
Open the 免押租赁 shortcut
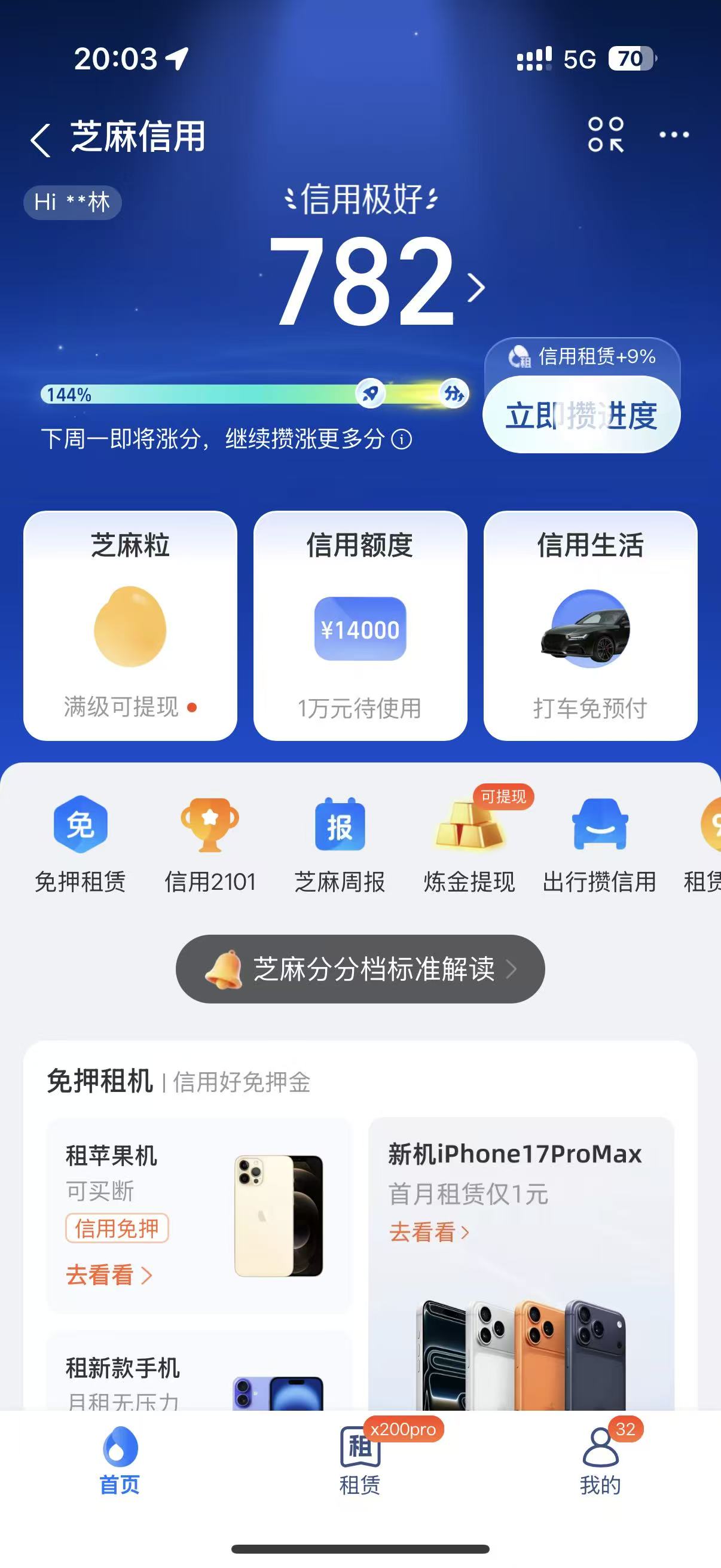click(80, 843)
